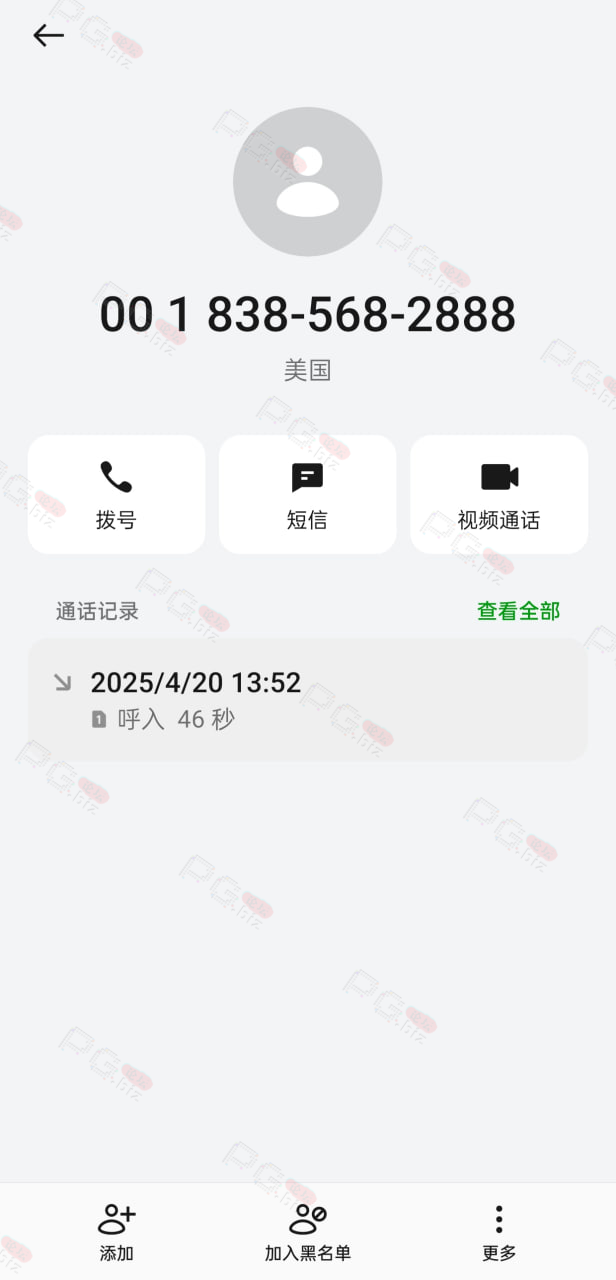Dial the number via 拨号 button
The image size is (616, 1280).
(x=116, y=494)
